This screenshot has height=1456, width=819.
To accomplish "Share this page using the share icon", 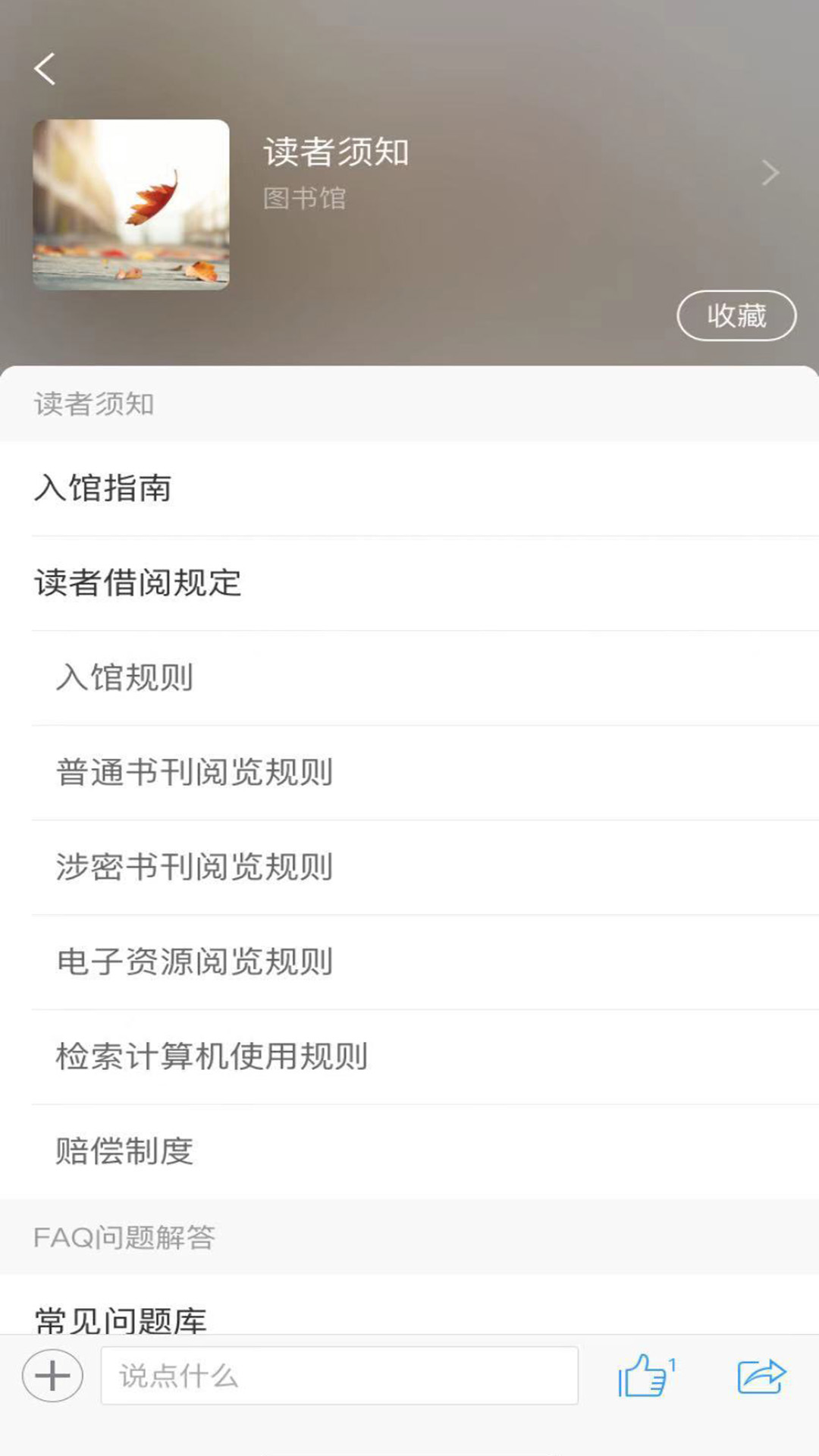I will pyautogui.click(x=761, y=1376).
